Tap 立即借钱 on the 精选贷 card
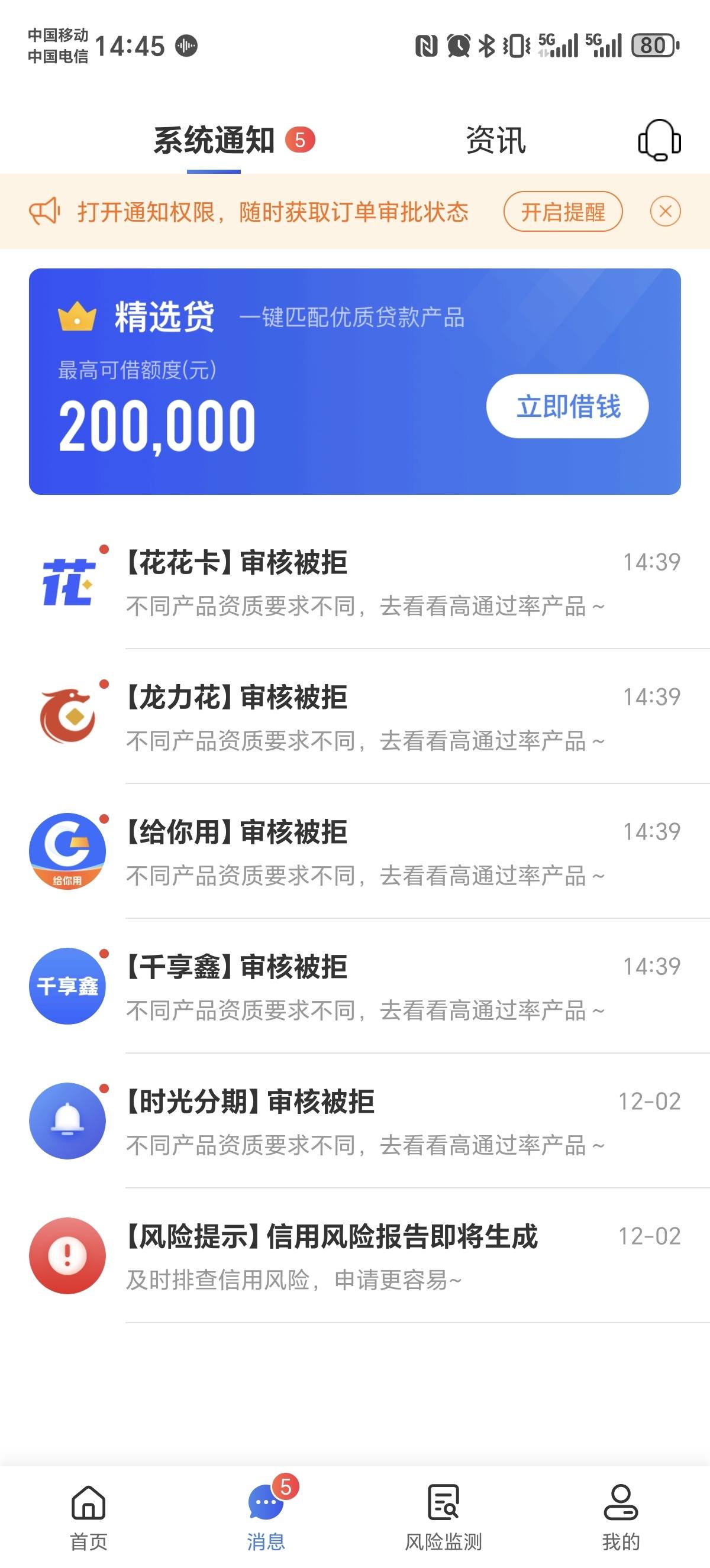710x1568 pixels. point(567,406)
